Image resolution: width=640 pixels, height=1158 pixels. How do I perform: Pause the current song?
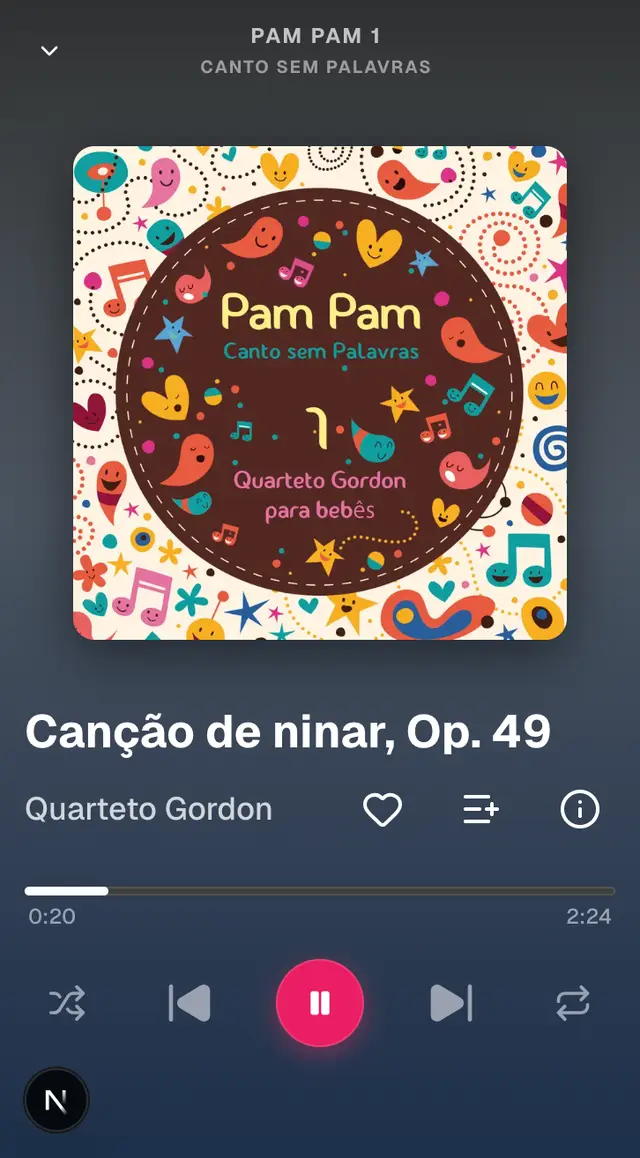click(x=320, y=1003)
